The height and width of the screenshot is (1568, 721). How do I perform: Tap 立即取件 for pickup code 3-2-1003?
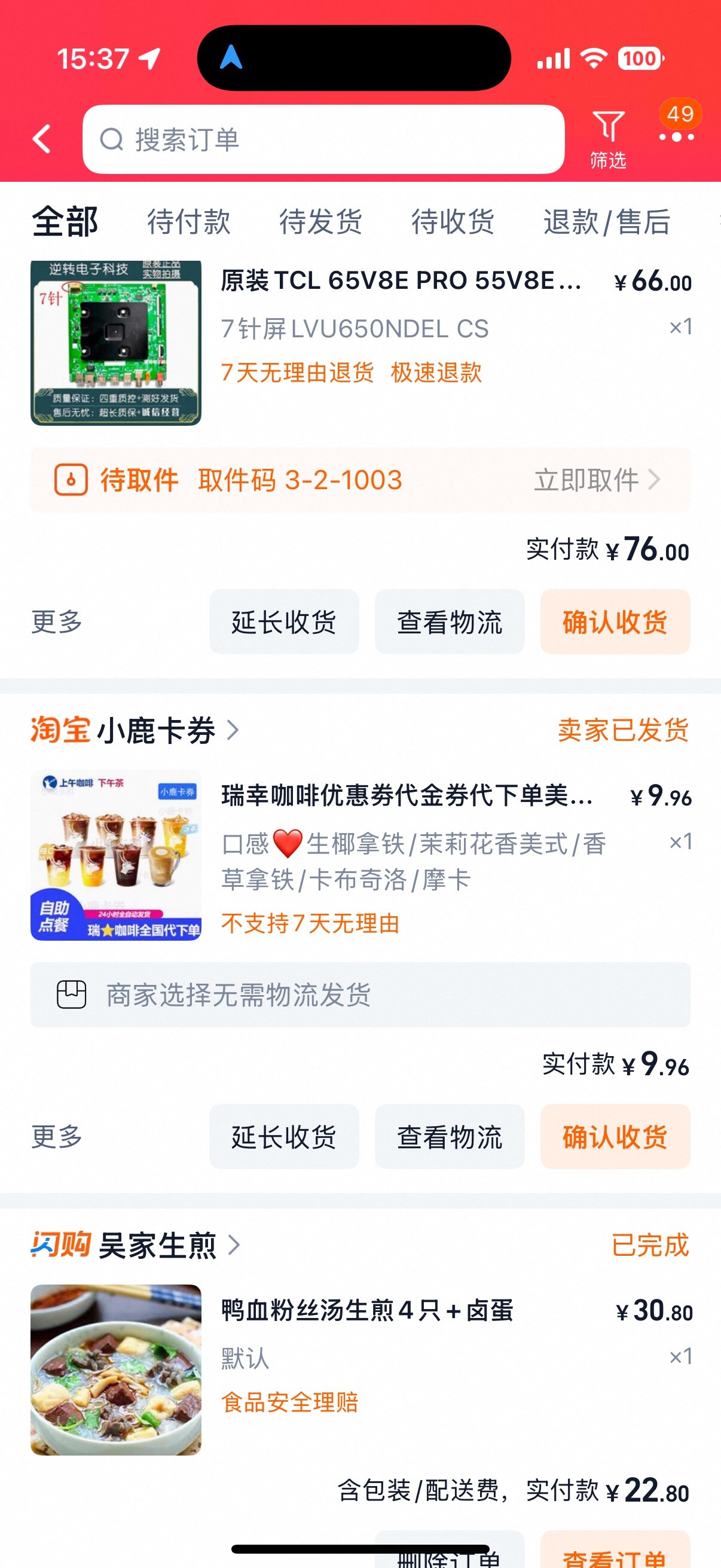point(596,480)
